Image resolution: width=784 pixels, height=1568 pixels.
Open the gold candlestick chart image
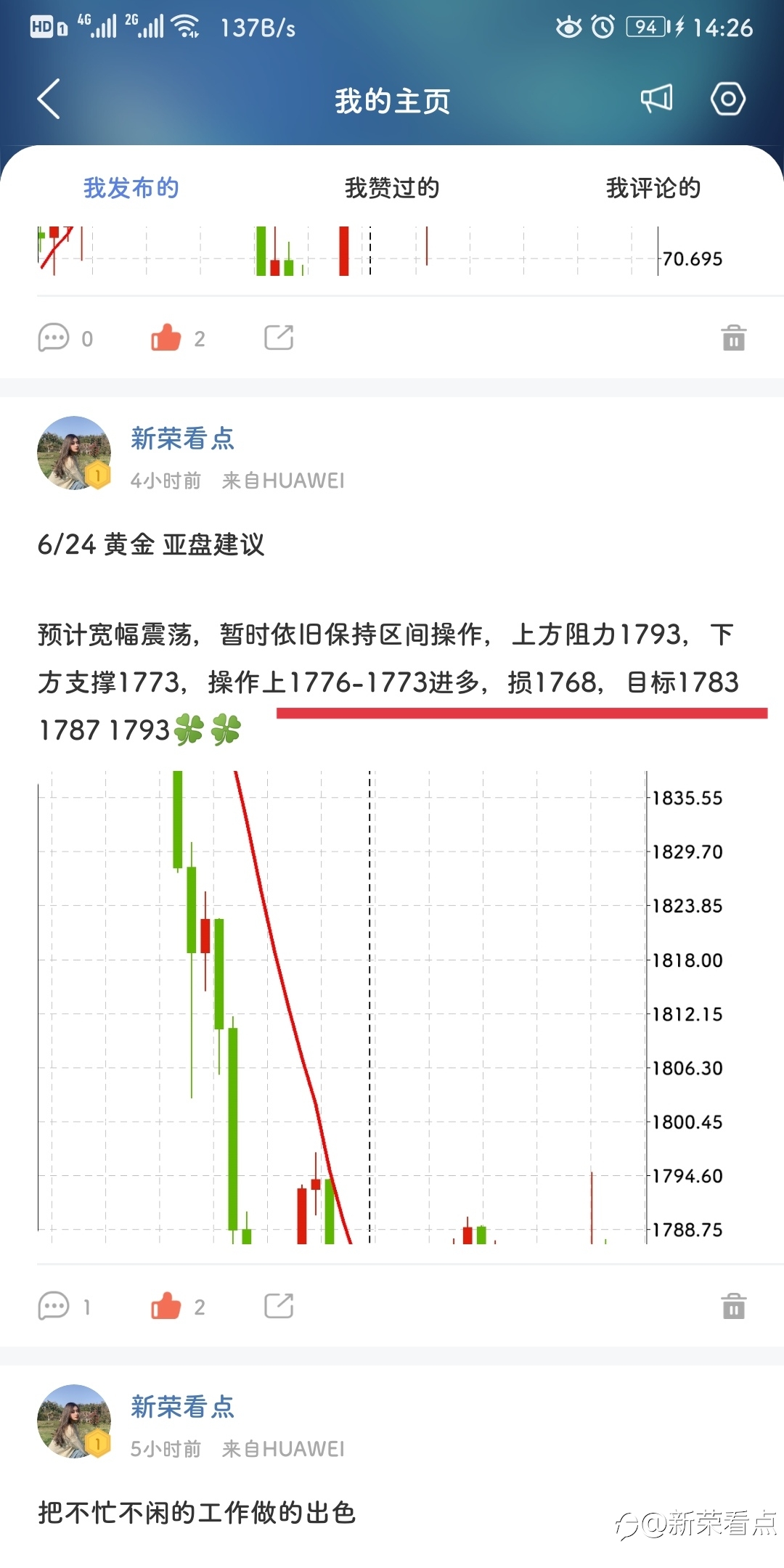coord(381,1008)
